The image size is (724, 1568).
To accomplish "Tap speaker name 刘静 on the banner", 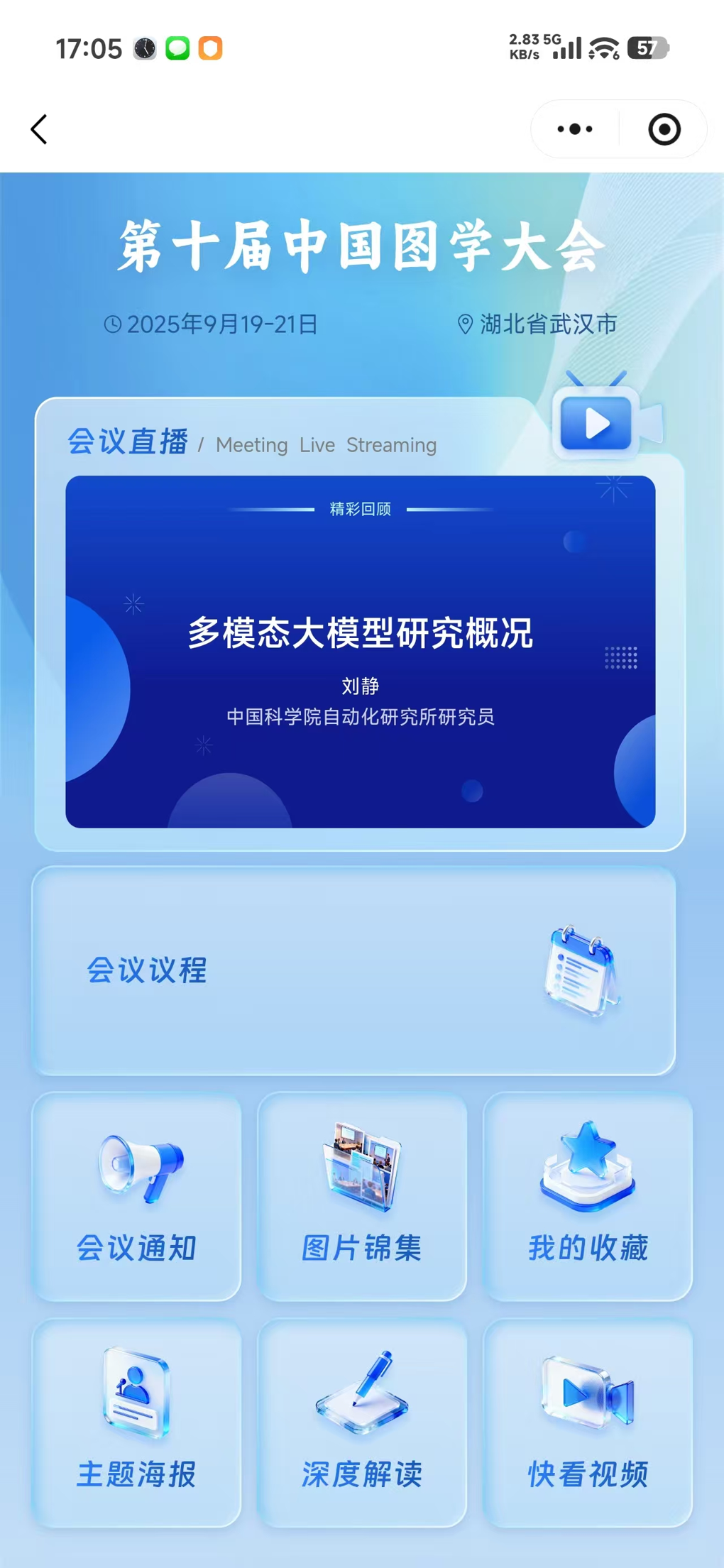I will pos(361,686).
